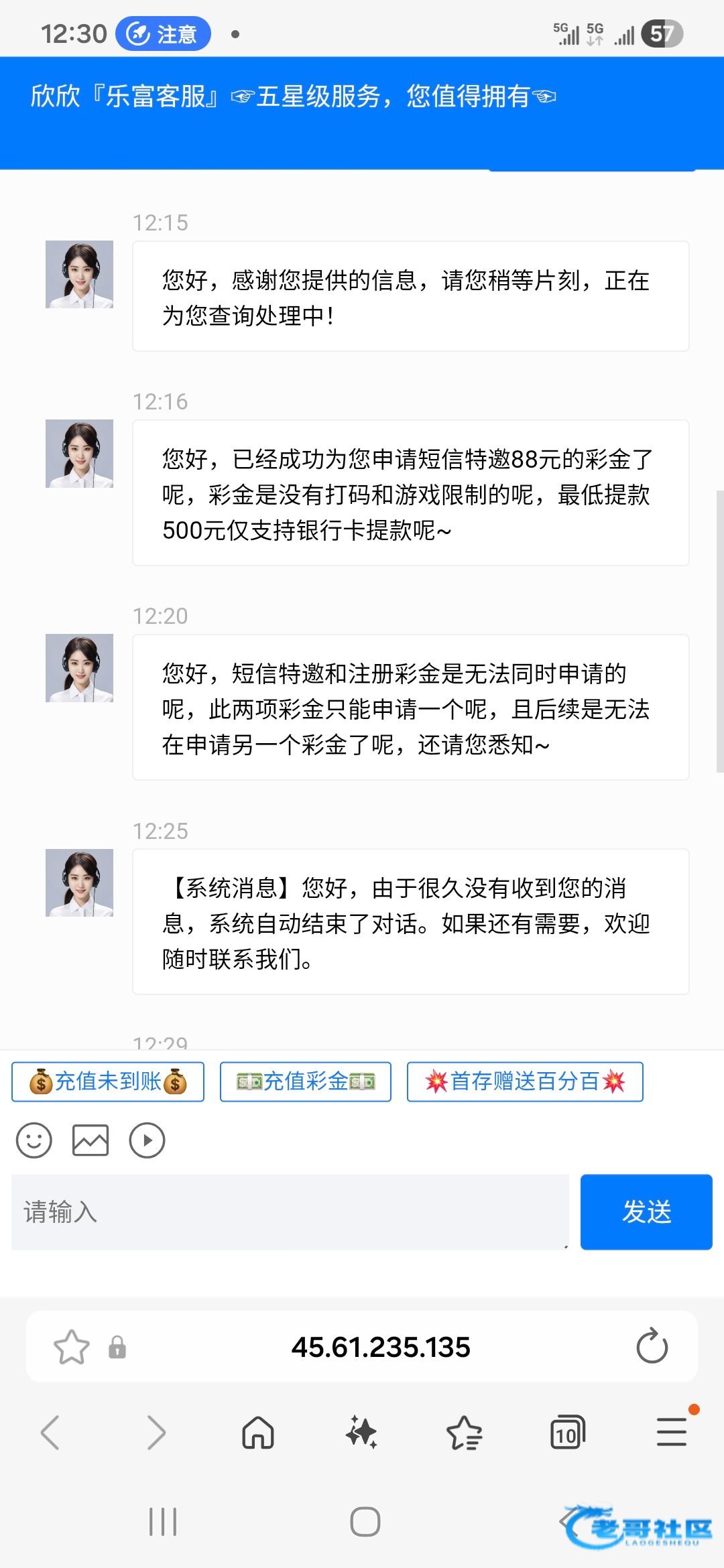Open the browser hamburger menu
This screenshot has height=1568, width=724.
tap(672, 1433)
